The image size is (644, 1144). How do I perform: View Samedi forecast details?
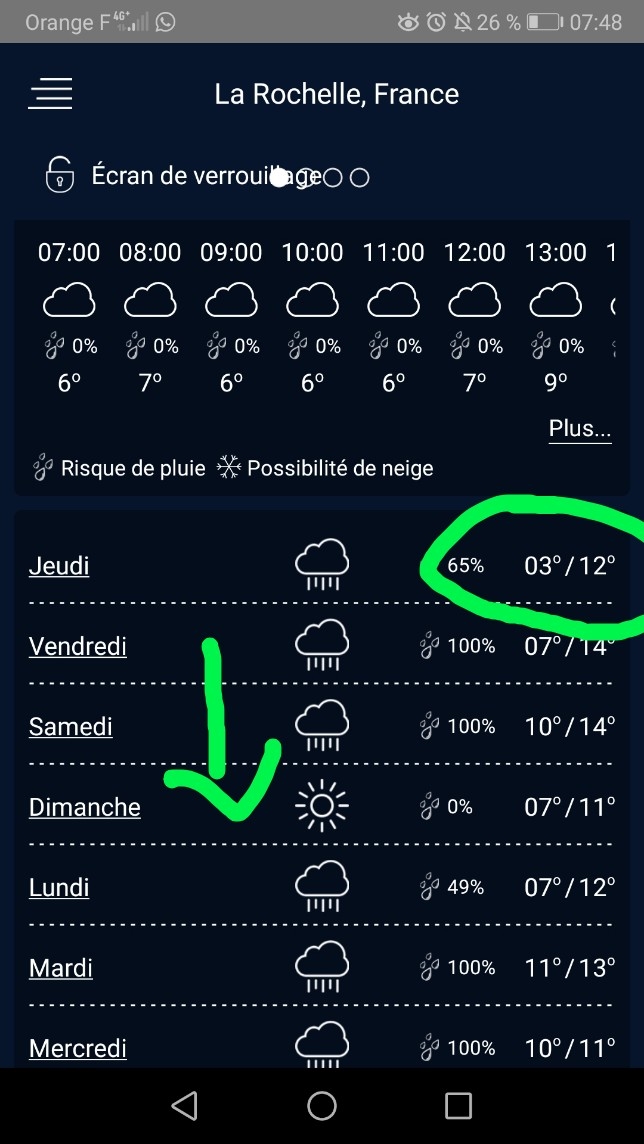71,727
